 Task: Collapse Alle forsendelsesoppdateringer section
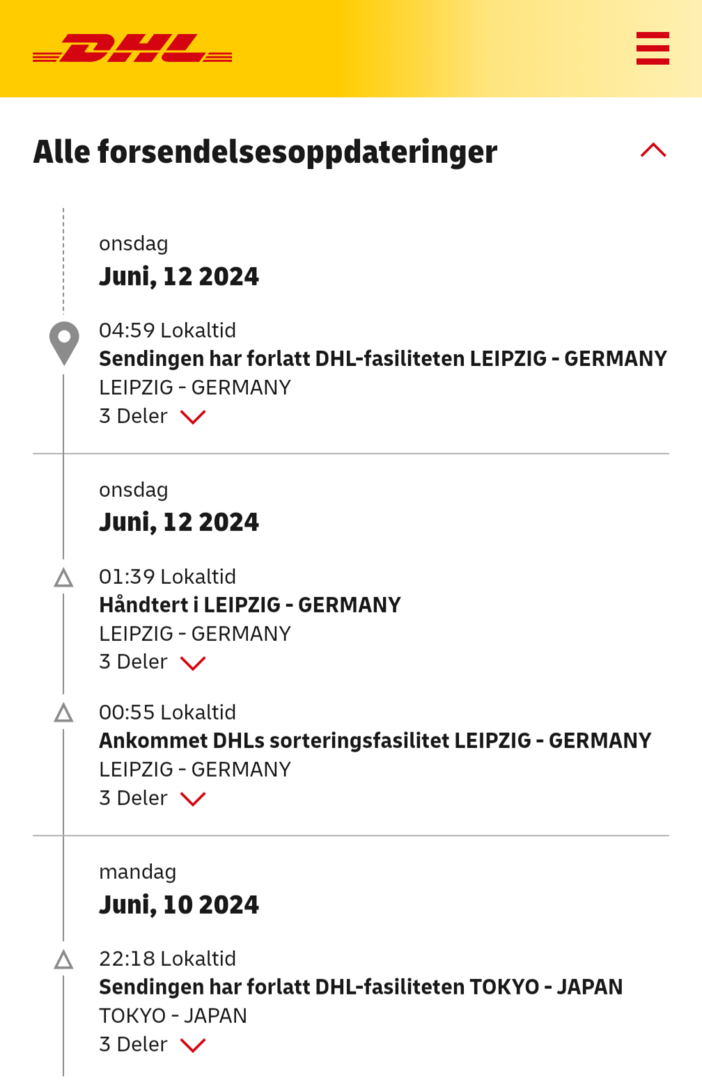[653, 151]
